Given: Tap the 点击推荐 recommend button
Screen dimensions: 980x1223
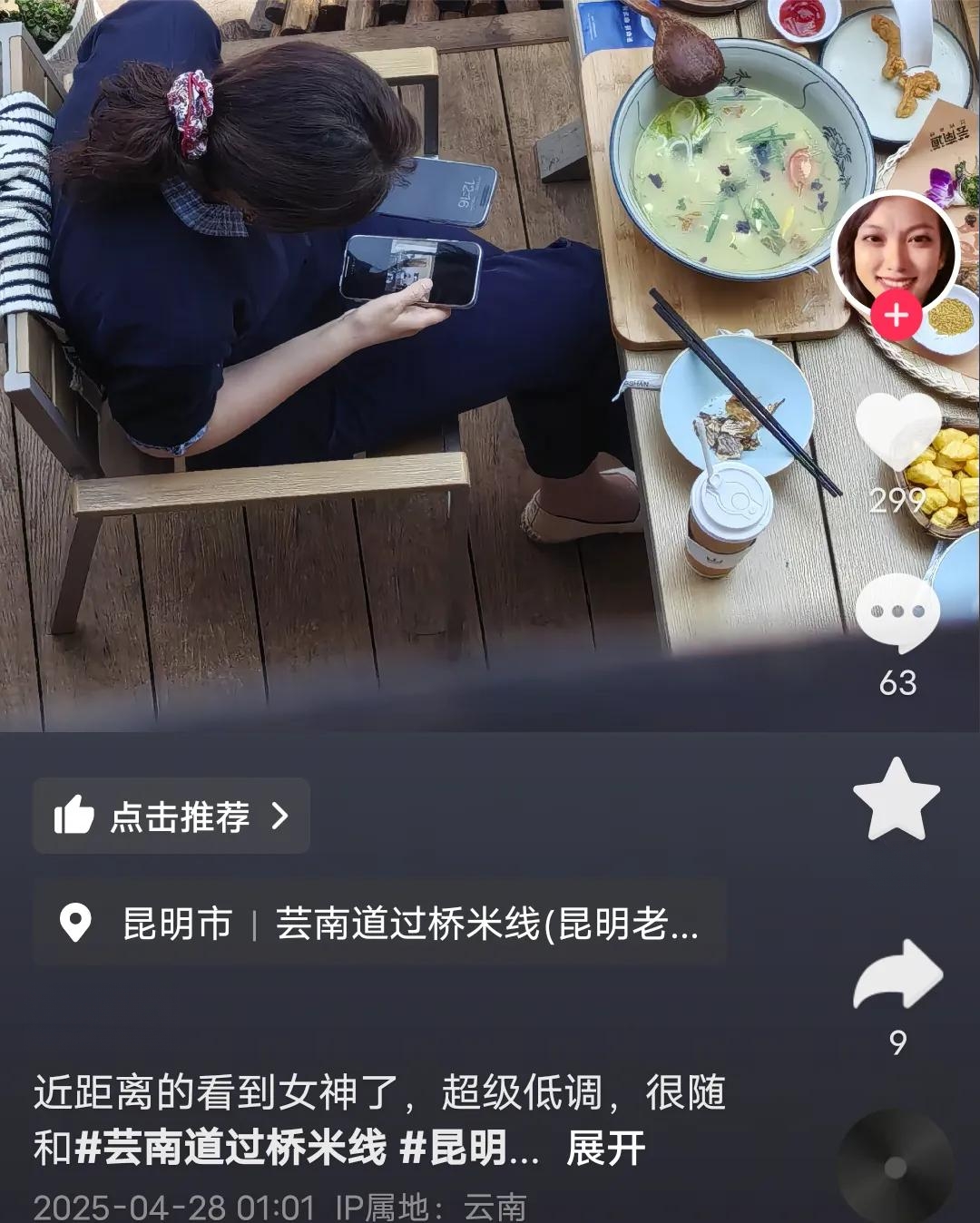Looking at the screenshot, I should tap(171, 817).
